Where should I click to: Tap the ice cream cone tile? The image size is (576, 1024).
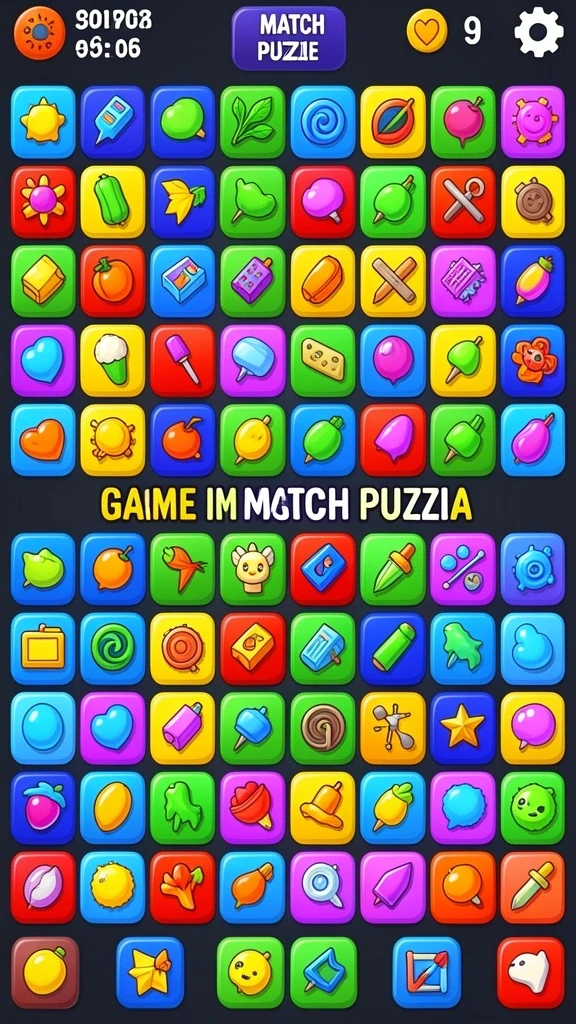(x=112, y=360)
